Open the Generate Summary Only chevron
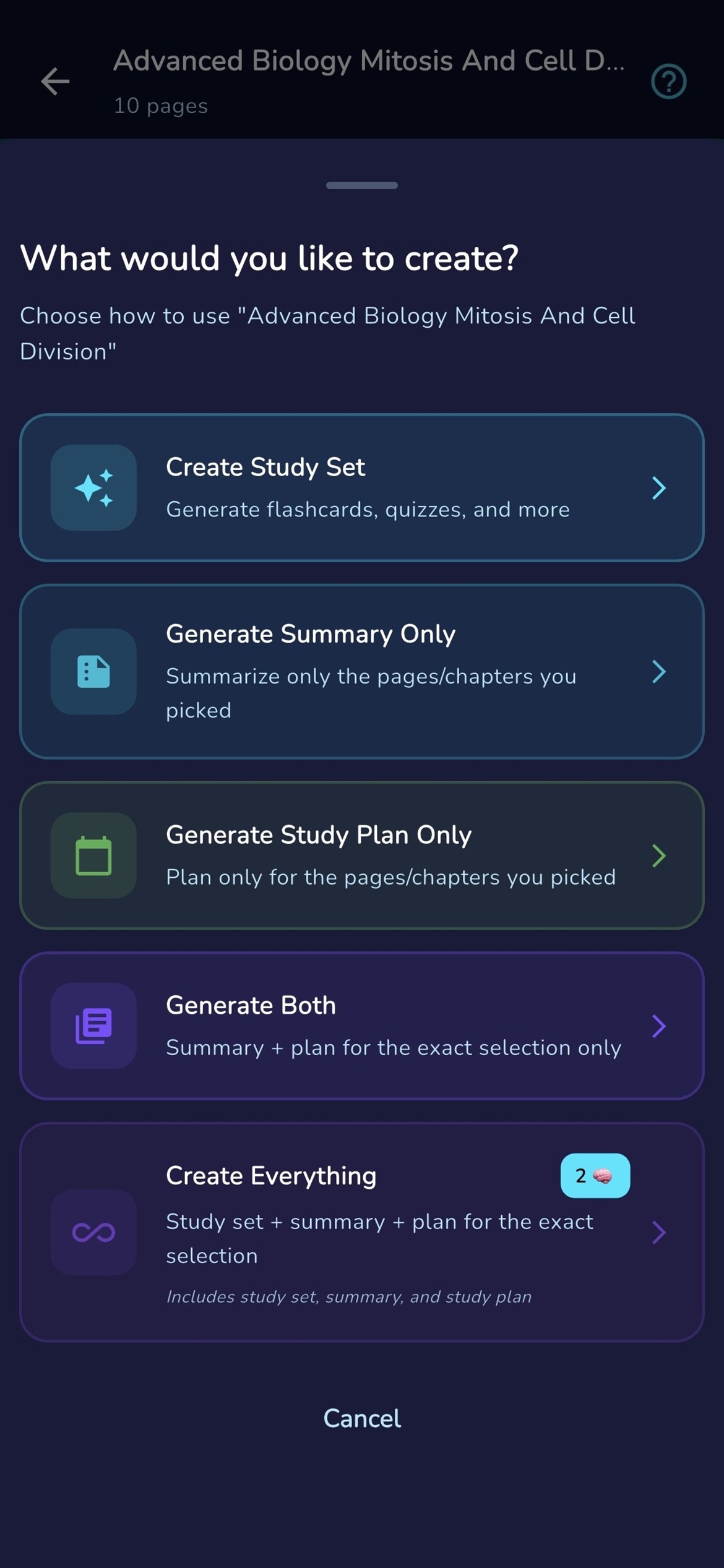Image resolution: width=724 pixels, height=1568 pixels. click(x=658, y=672)
